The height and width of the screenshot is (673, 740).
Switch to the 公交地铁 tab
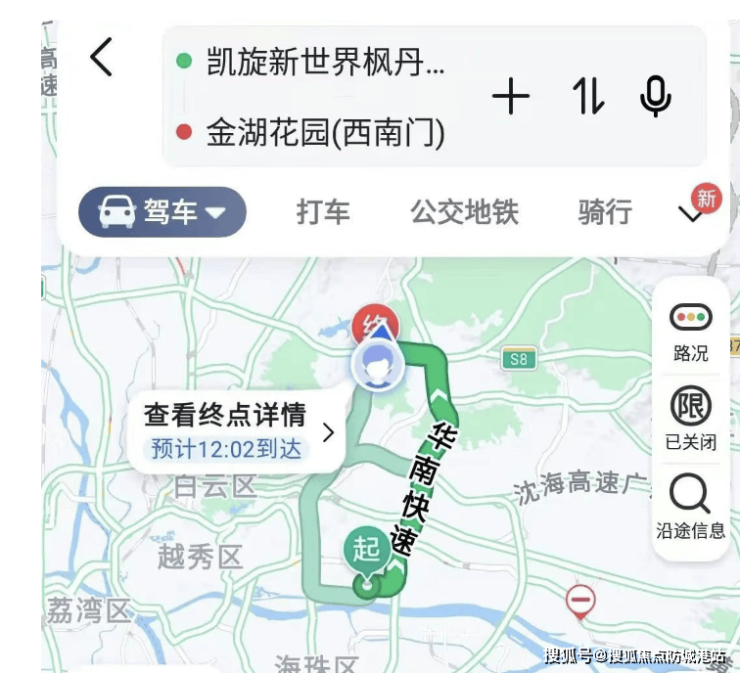point(464,212)
